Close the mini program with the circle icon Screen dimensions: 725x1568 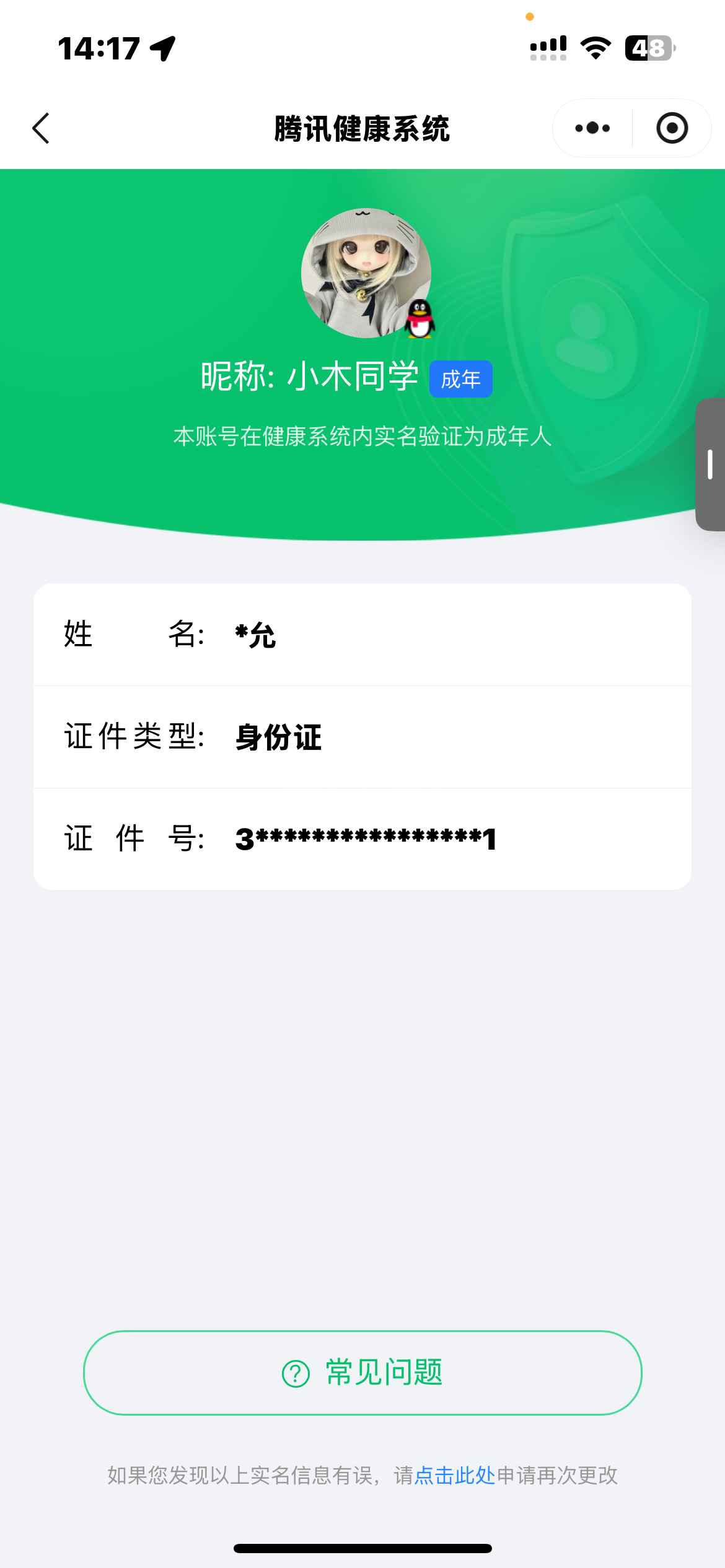672,128
